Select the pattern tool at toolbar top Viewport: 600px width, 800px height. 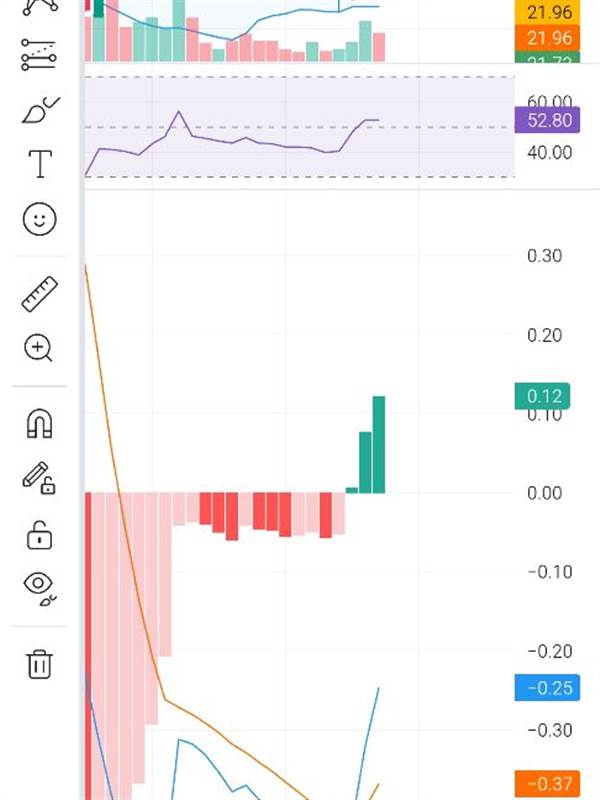pos(39,6)
